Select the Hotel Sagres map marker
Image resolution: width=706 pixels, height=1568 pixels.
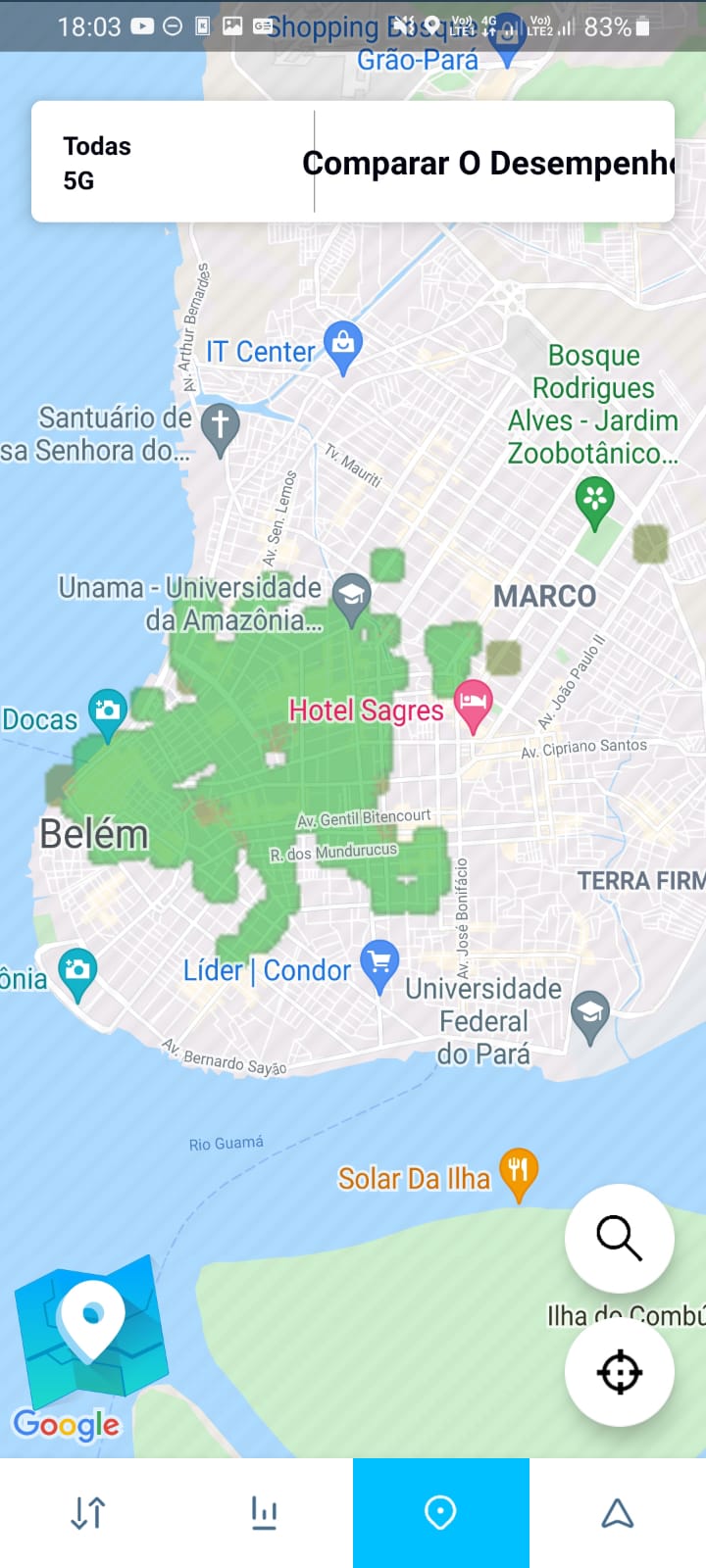(474, 705)
